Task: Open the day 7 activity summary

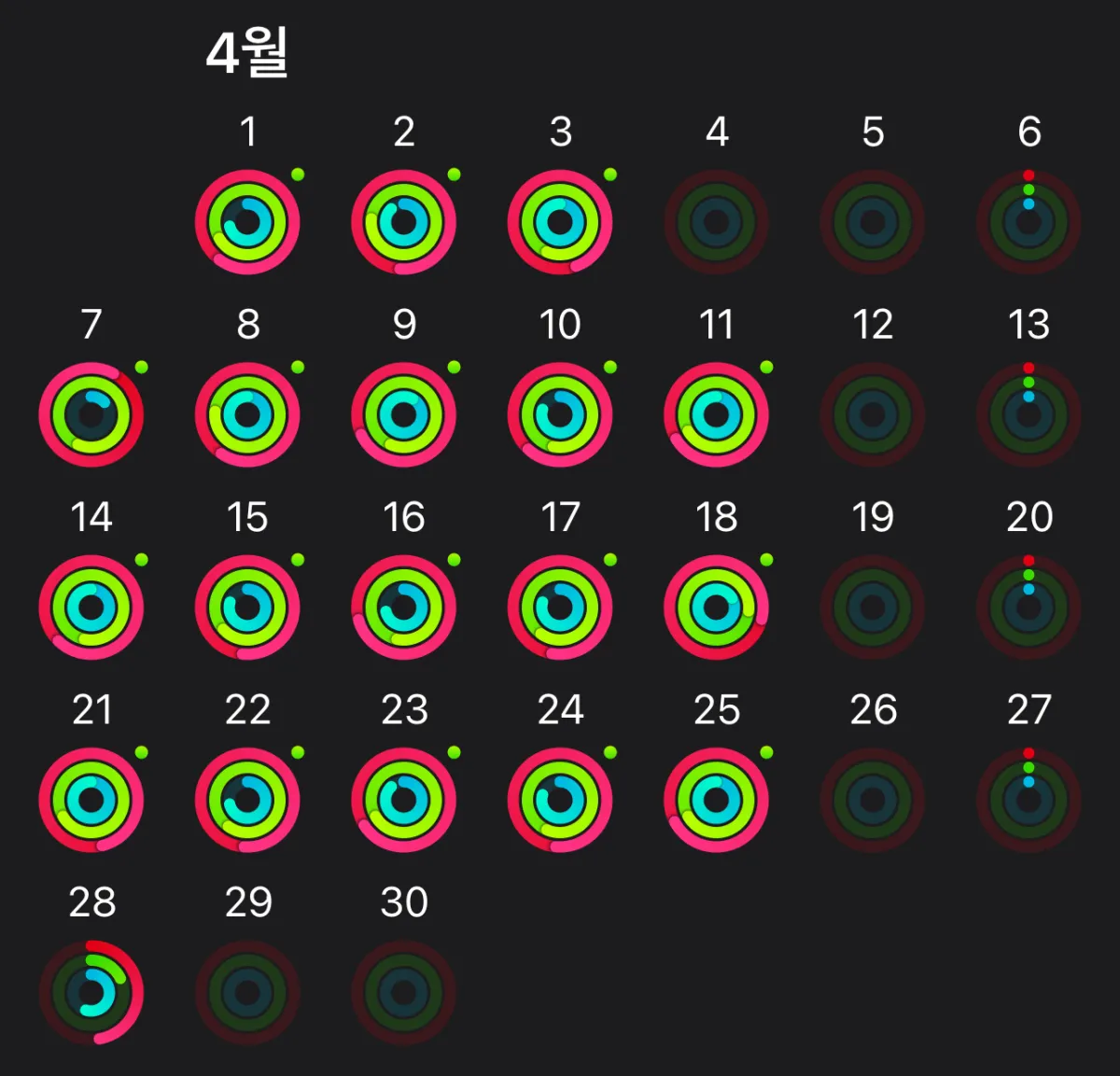Action: [91, 415]
